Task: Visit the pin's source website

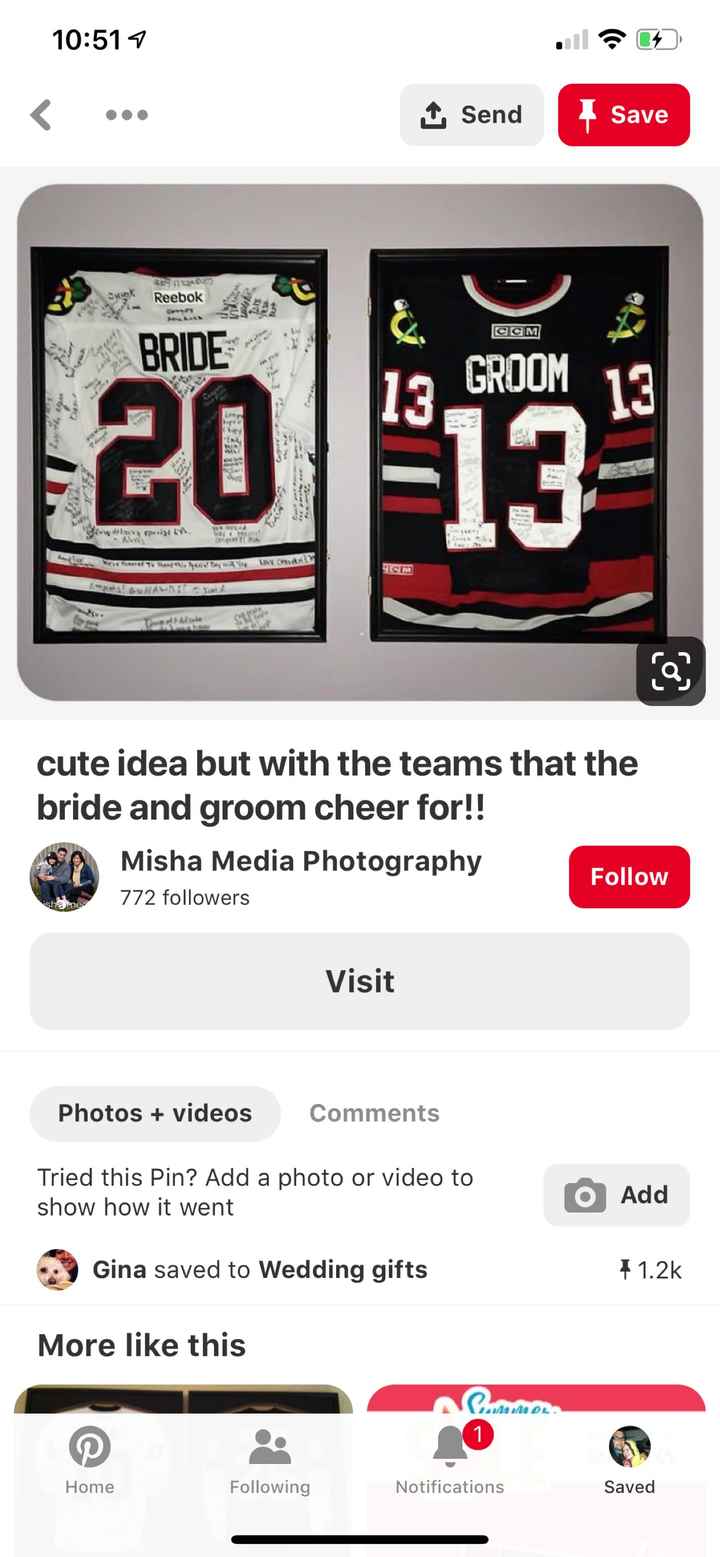Action: tap(360, 981)
